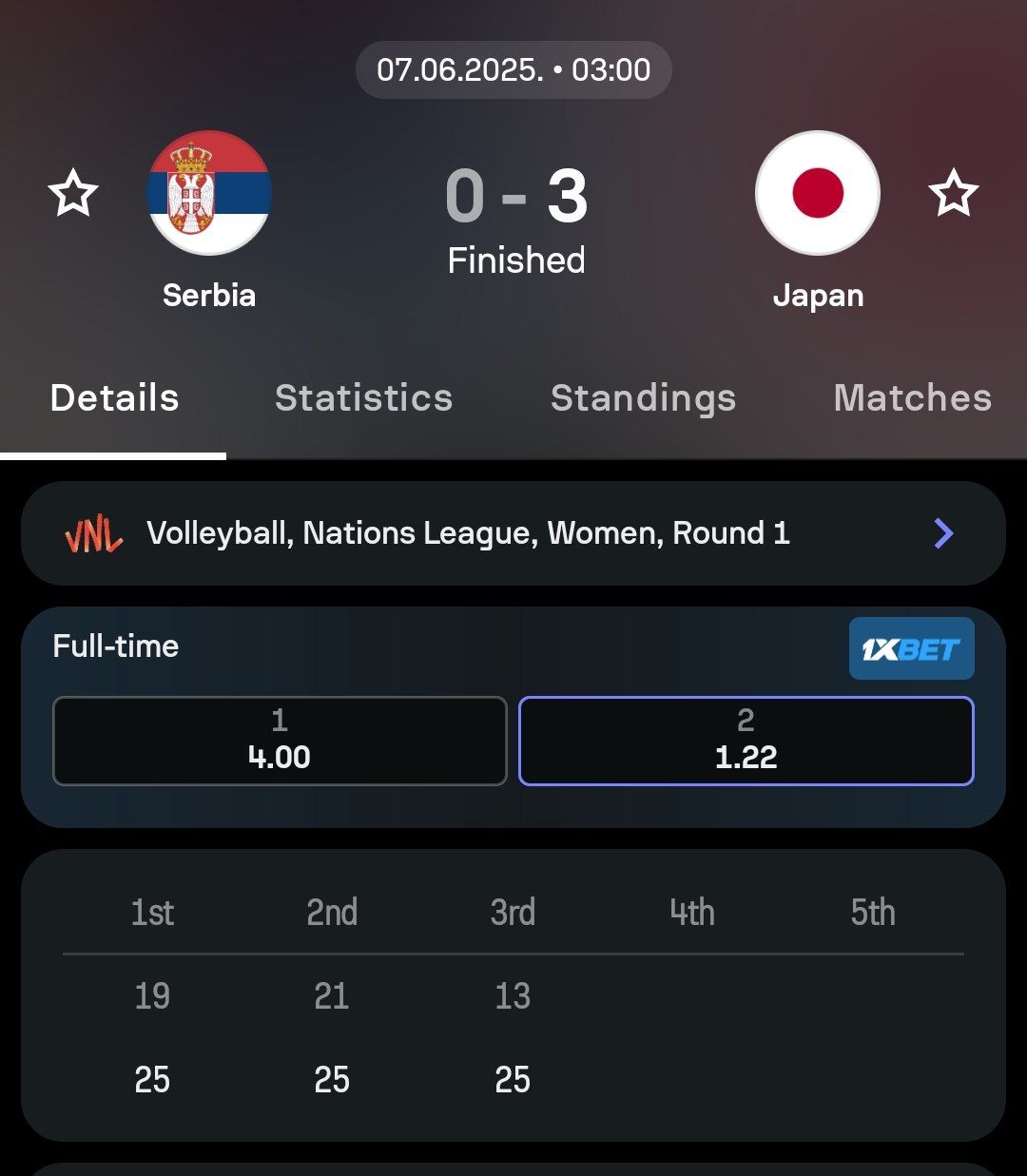Select odds 4.00 for outcome 1
Image resolution: width=1027 pixels, height=1176 pixels.
coord(280,741)
